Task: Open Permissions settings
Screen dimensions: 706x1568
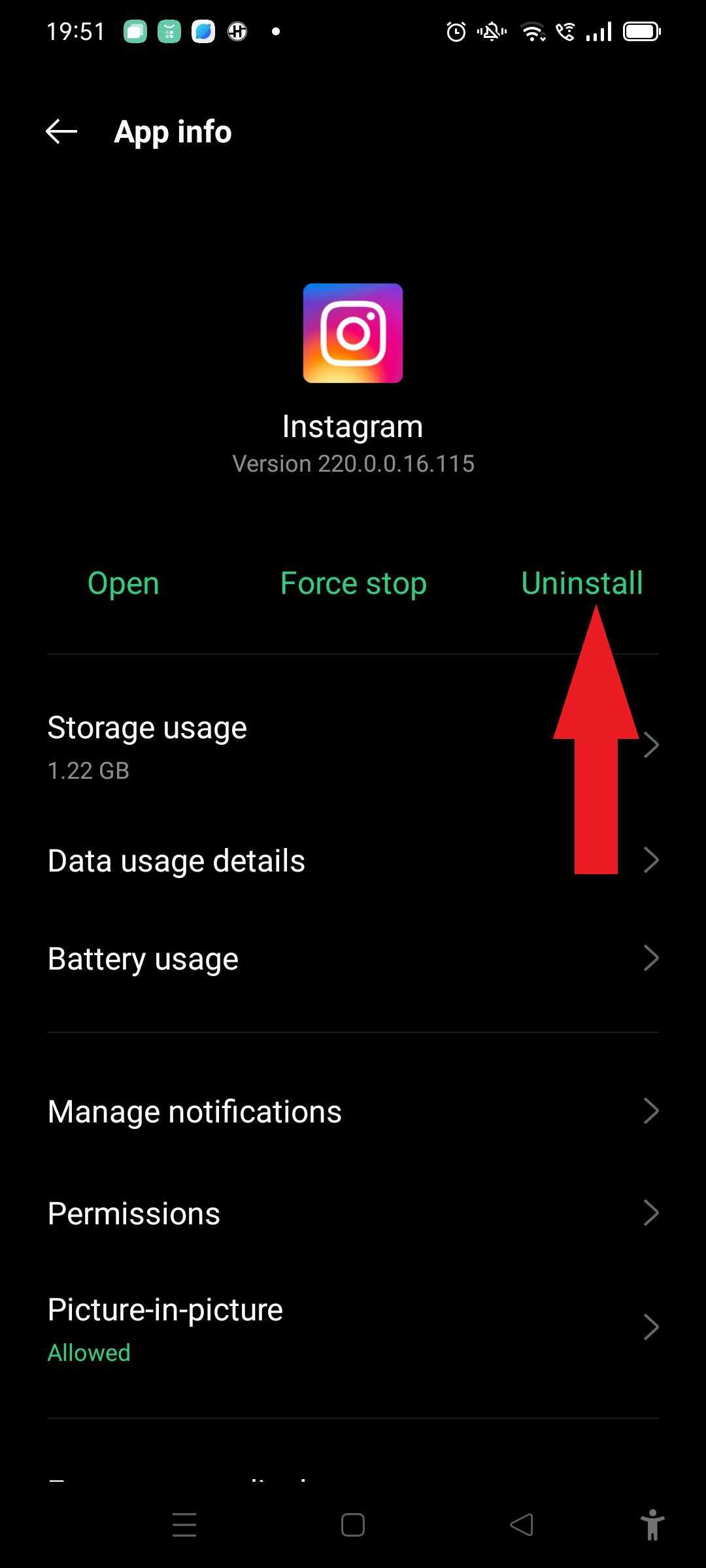Action: [x=353, y=1213]
